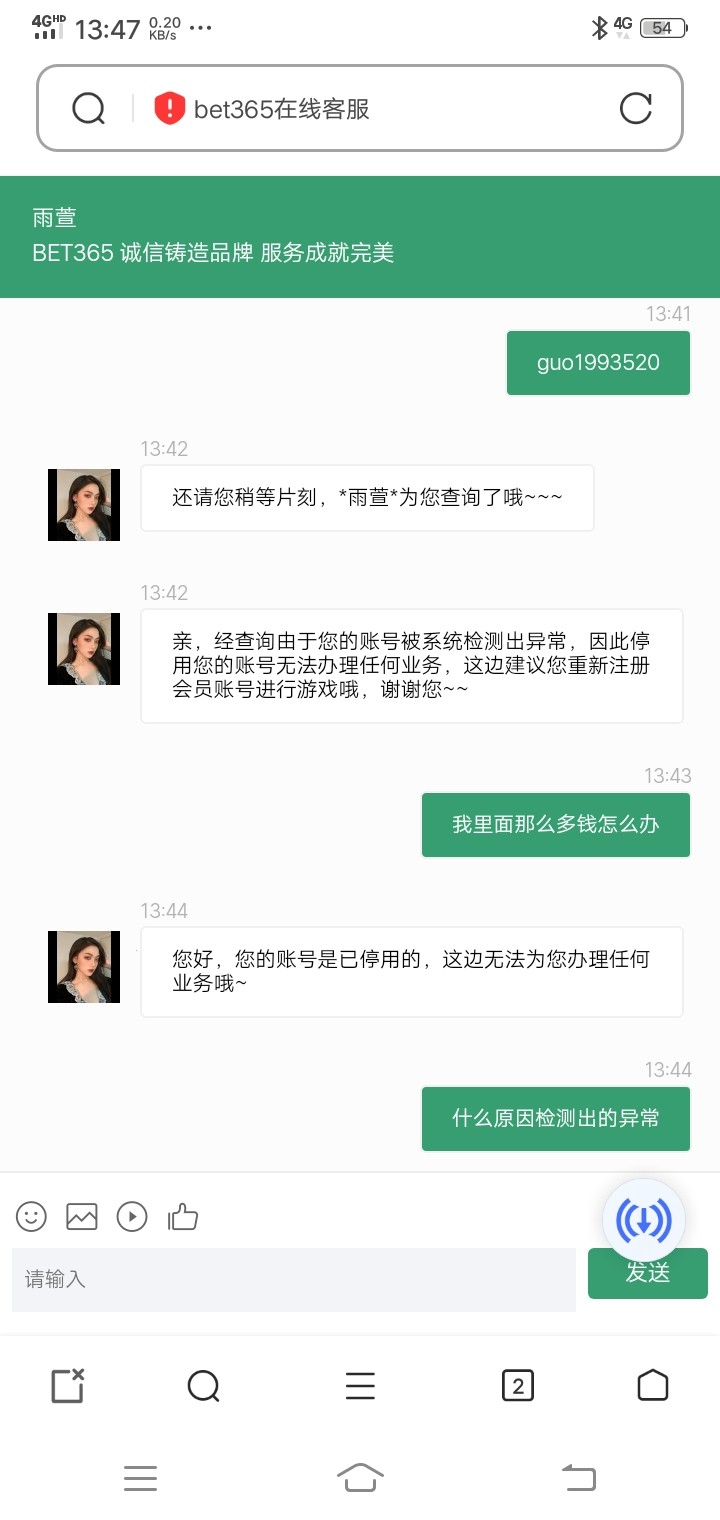
Task: Open a new tab via the bottom-left icon
Action: (x=66, y=1386)
